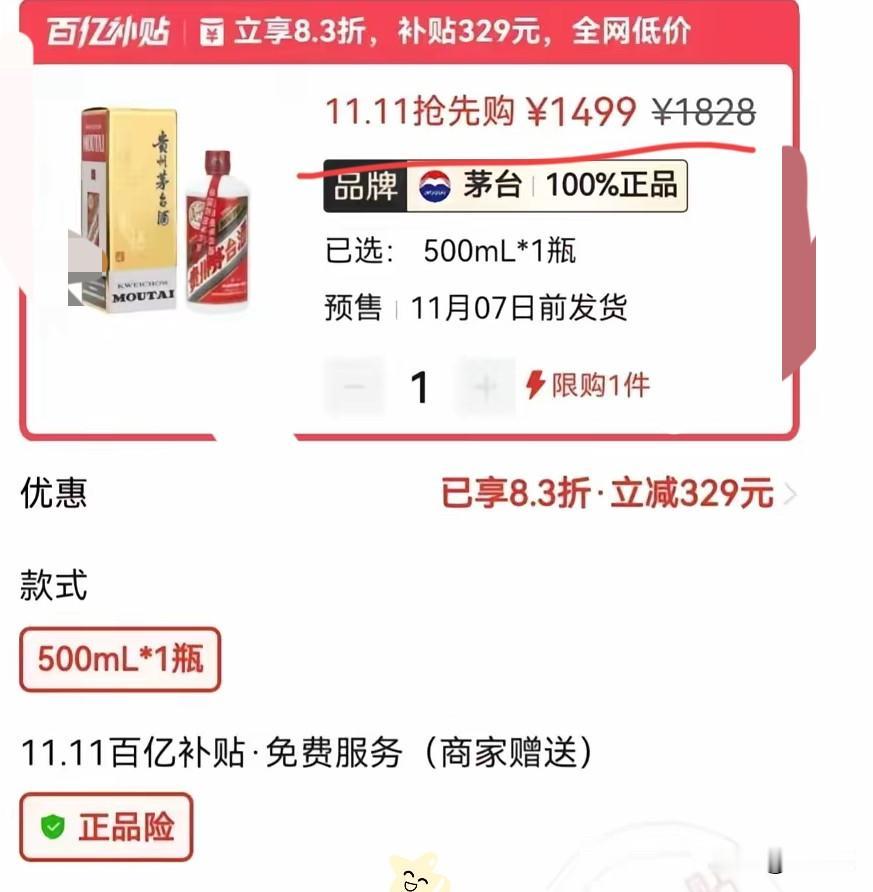This screenshot has height=892, width=873.
Task: Click the 款式 section heading
Action: 49,588
